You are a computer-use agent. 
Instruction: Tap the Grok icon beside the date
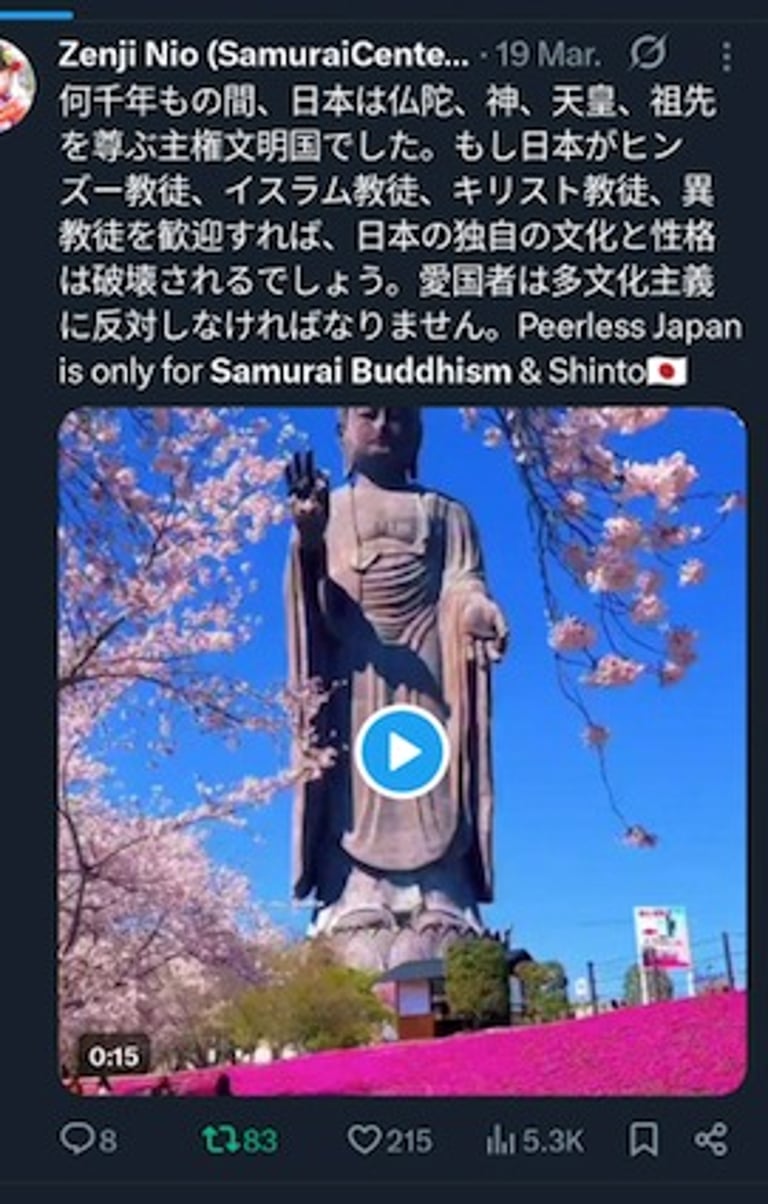648,54
